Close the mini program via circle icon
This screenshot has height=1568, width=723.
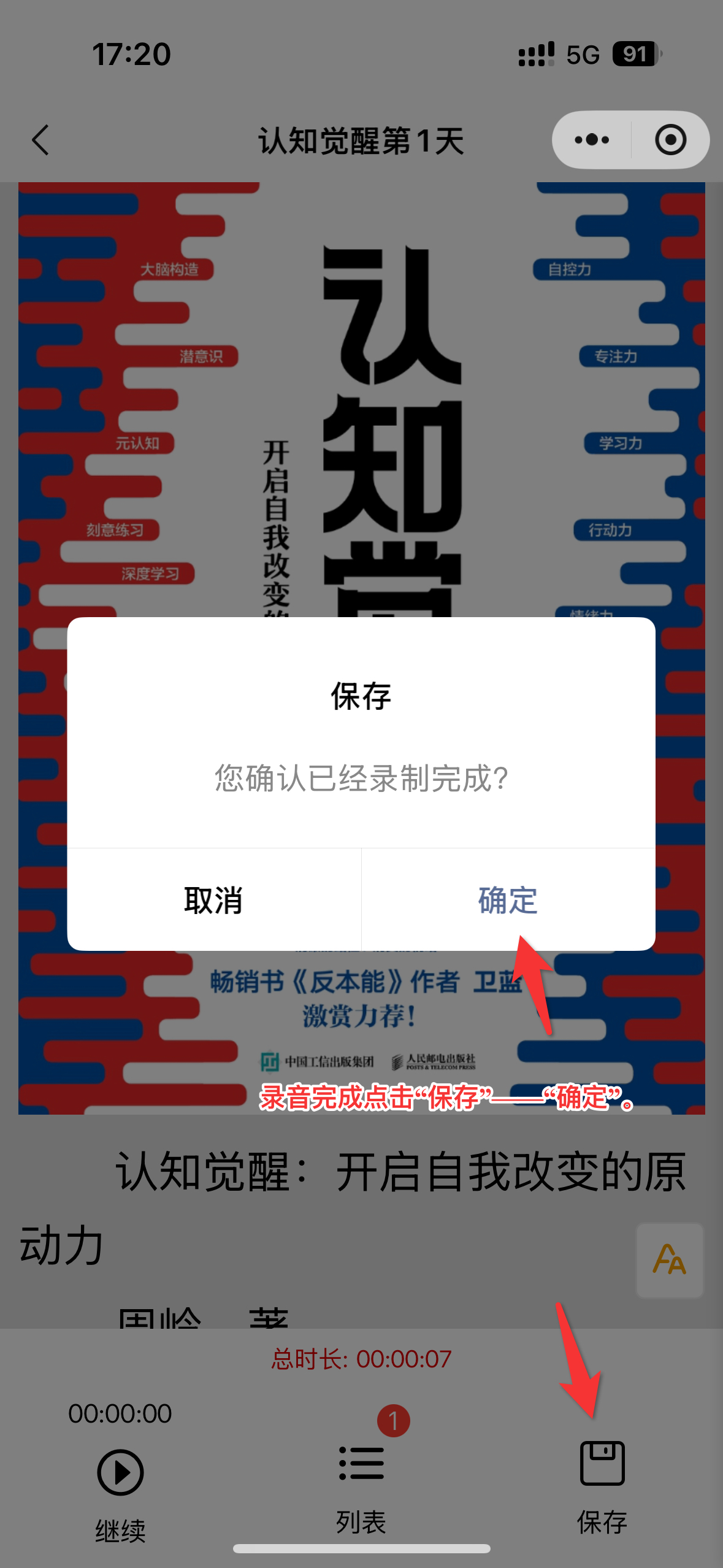pyautogui.click(x=670, y=140)
